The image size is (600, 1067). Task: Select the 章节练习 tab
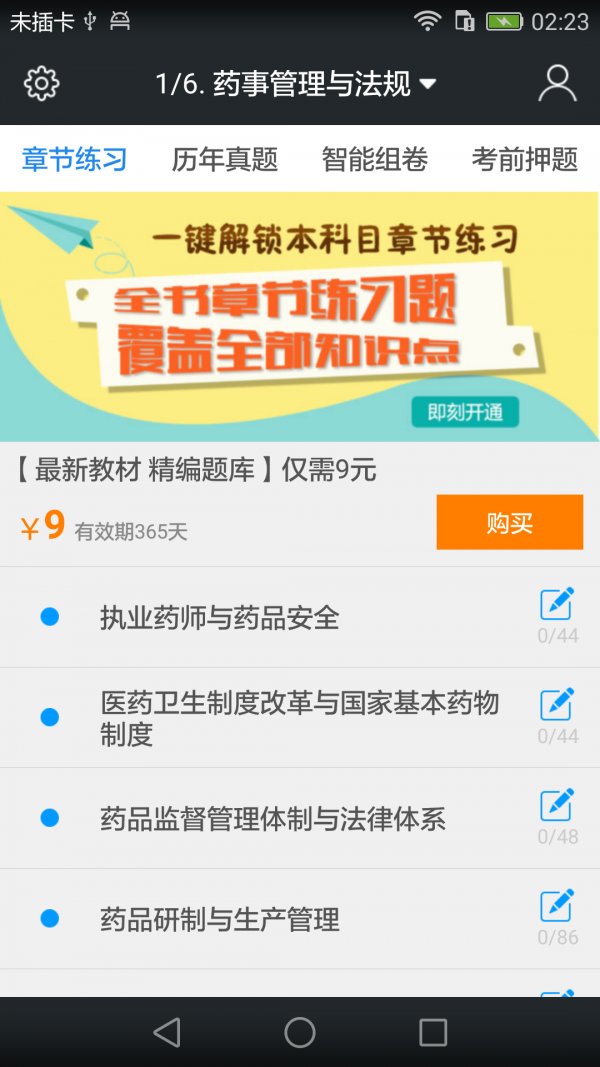point(75,159)
